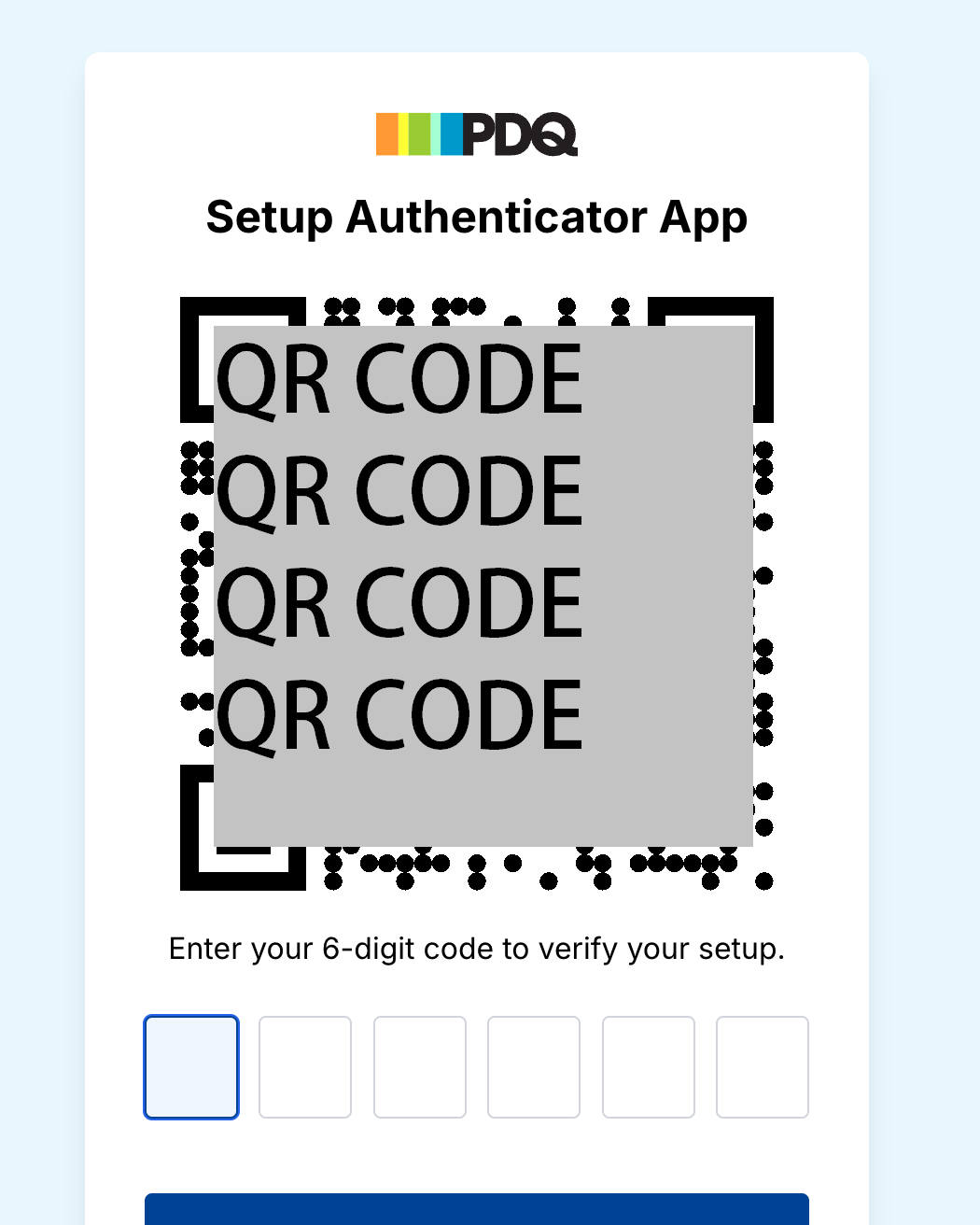Click the 6-digit code instruction text
This screenshot has width=980, height=1225.
[x=476, y=949]
